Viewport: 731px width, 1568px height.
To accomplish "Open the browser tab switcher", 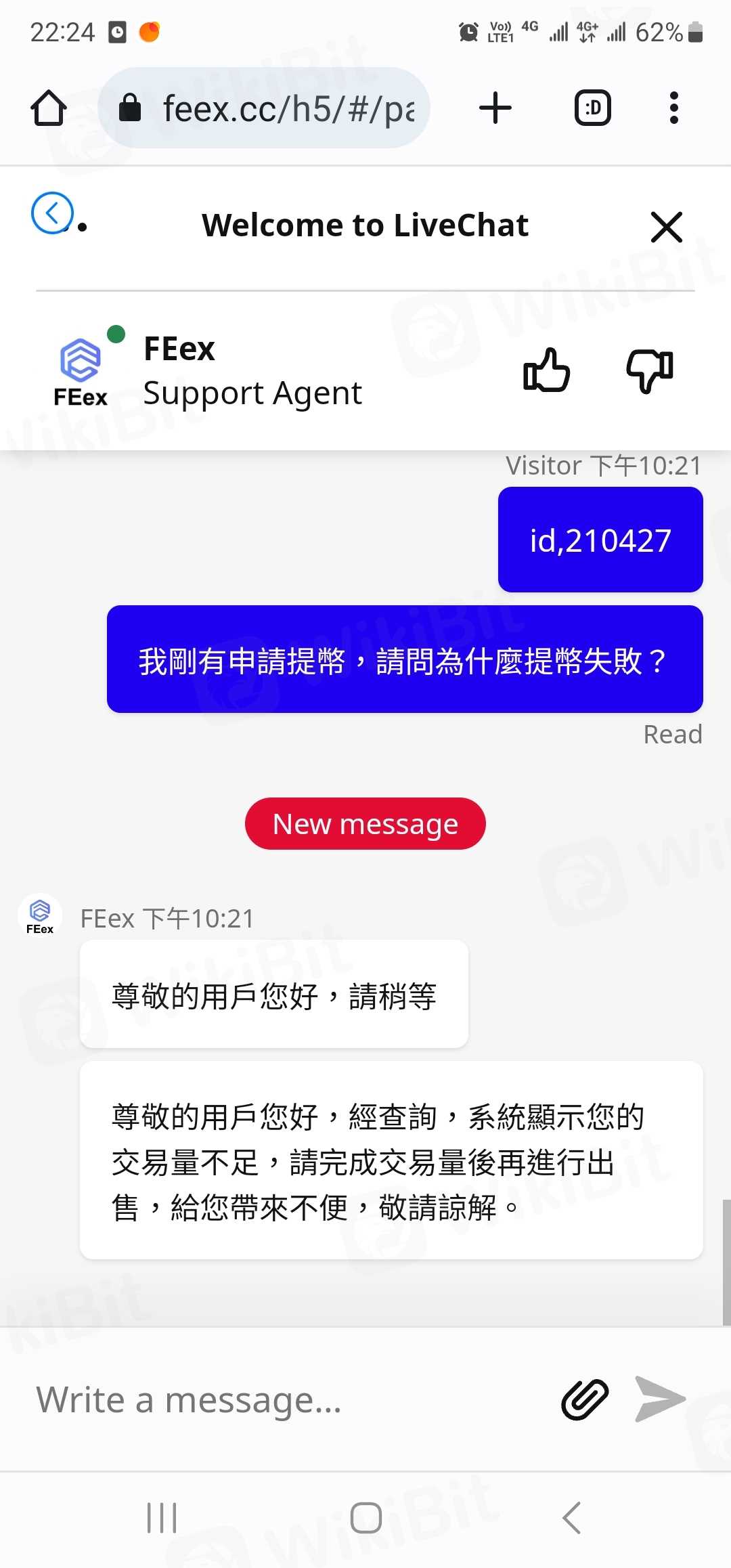I will (592, 108).
